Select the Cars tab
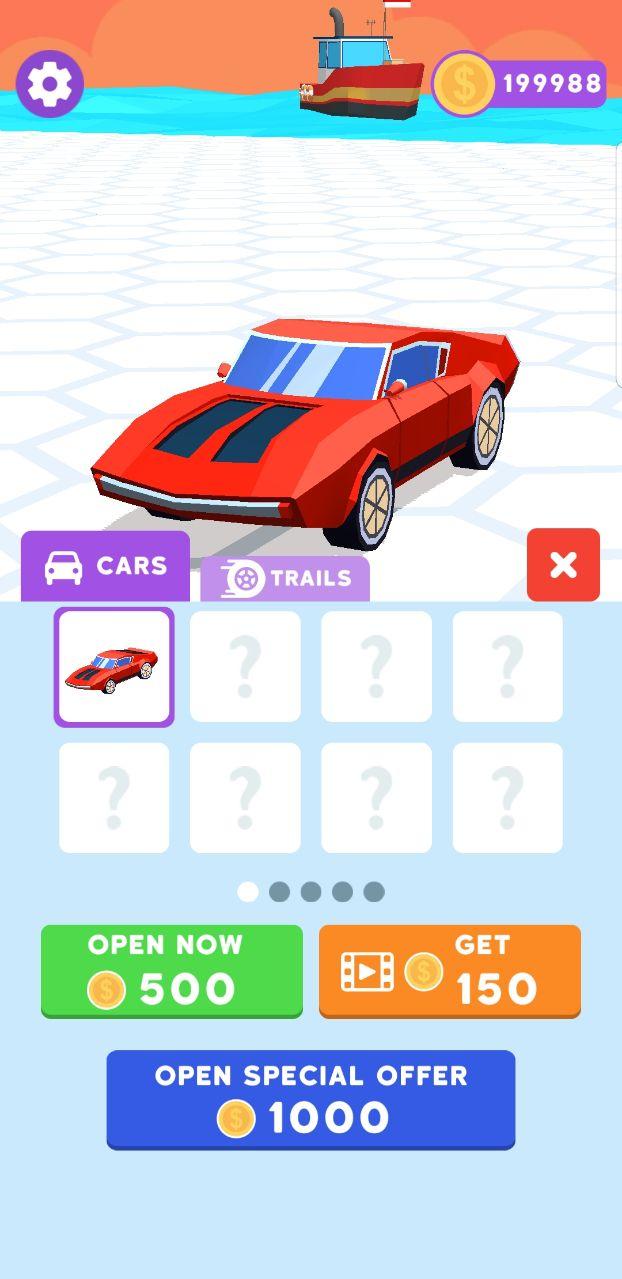 pyautogui.click(x=105, y=566)
